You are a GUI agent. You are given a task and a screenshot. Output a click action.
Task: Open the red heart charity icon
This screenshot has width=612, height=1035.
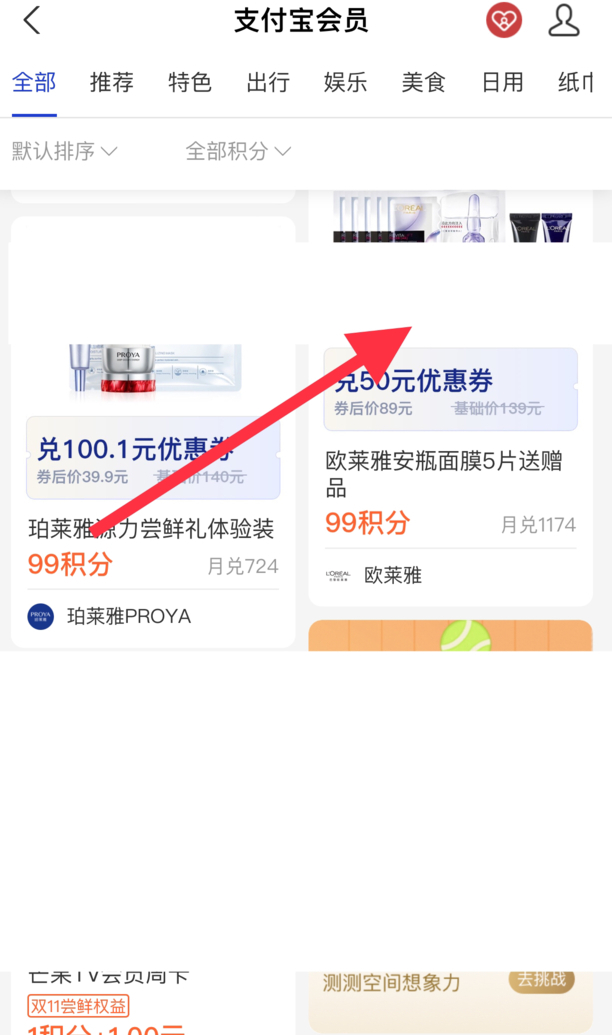point(504,21)
